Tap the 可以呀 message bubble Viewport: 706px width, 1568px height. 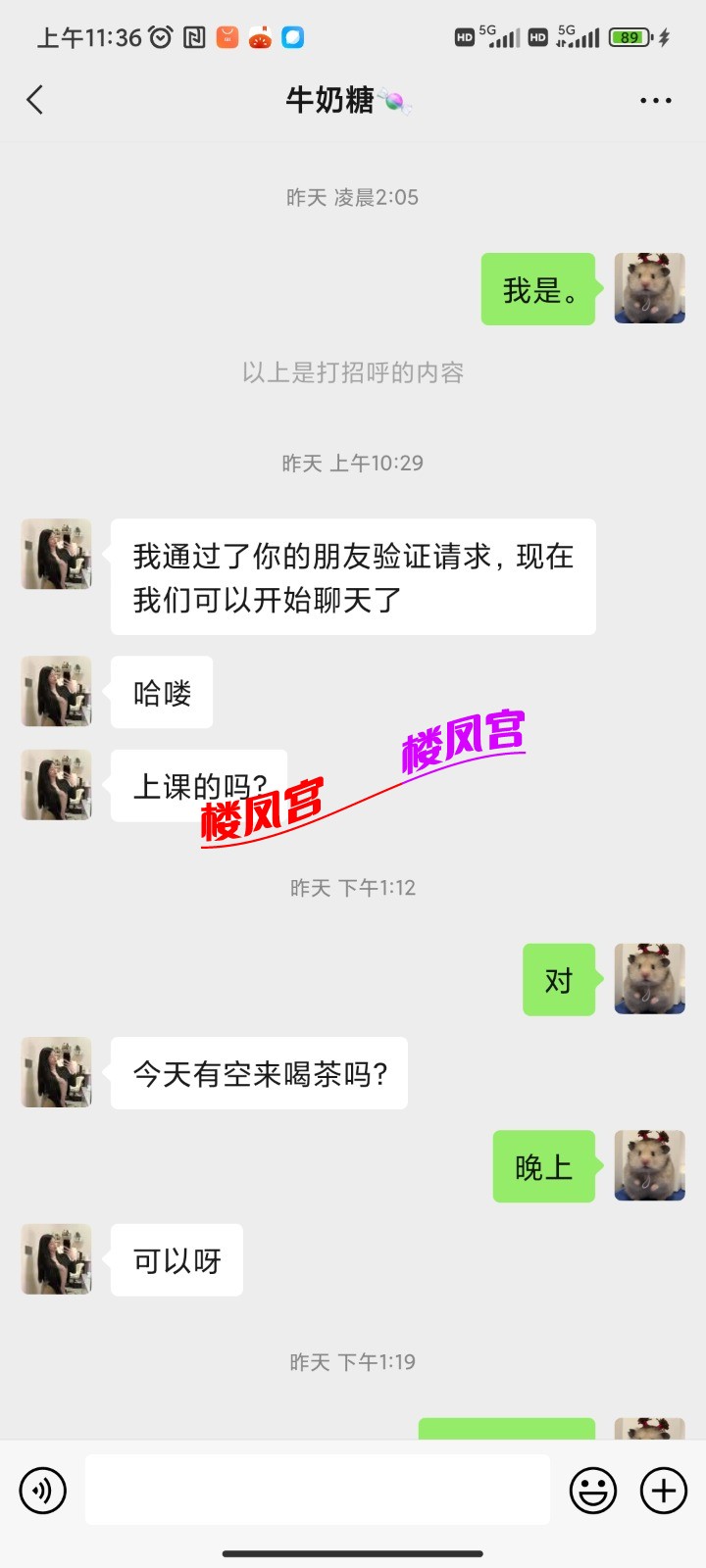coord(176,1260)
